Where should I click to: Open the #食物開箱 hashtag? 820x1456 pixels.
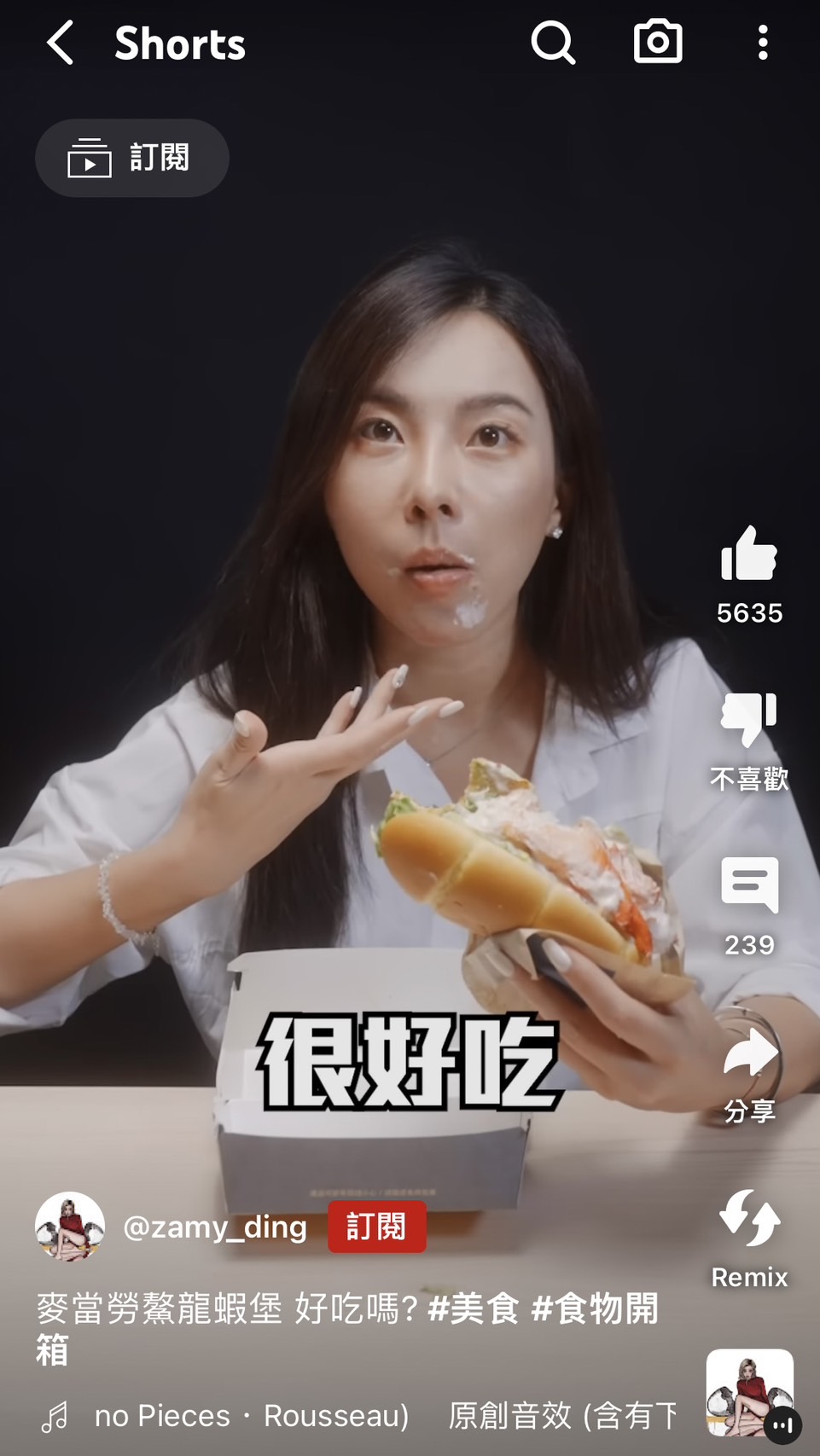(x=595, y=1308)
